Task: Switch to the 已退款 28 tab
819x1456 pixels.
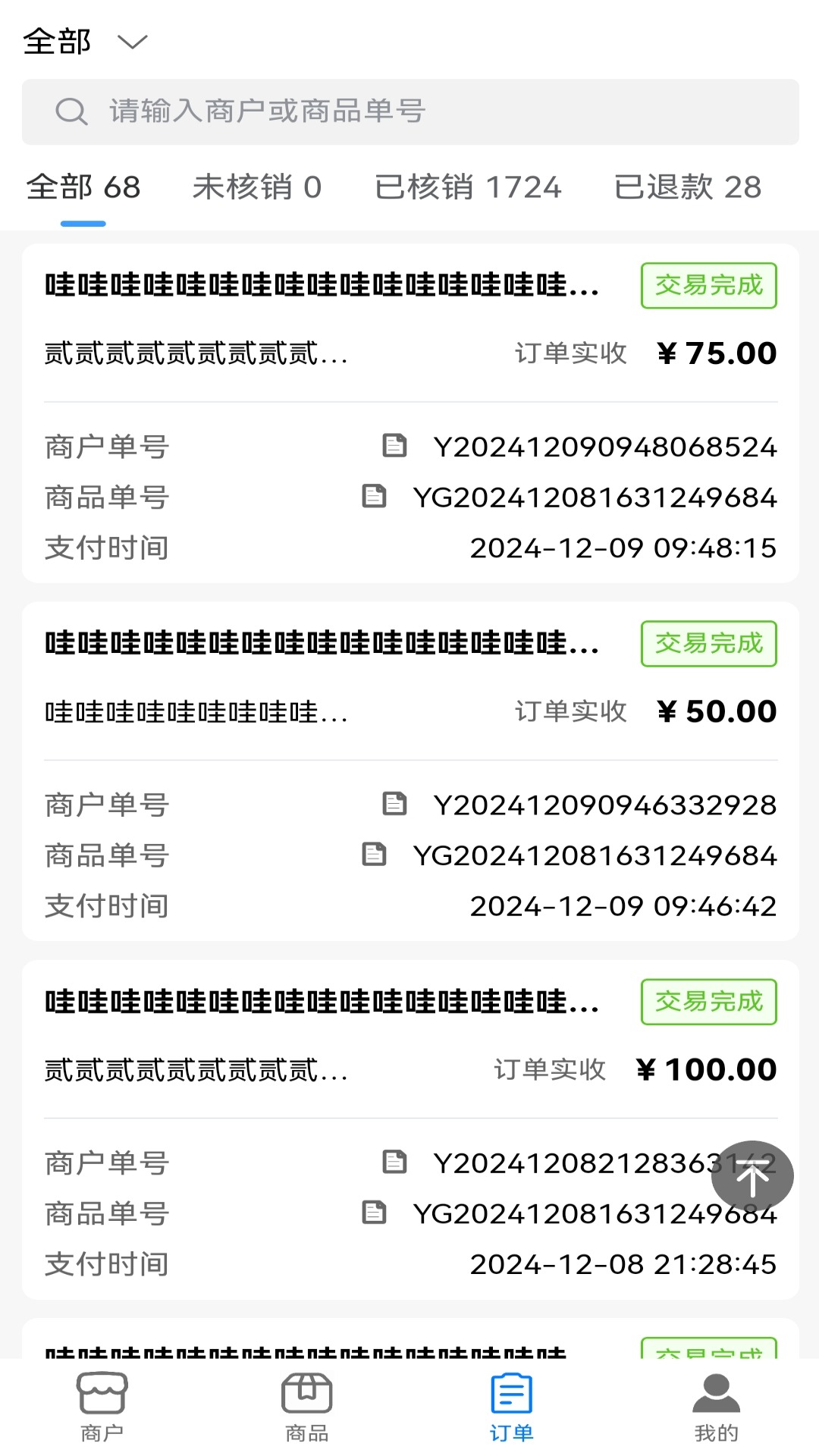Action: (687, 187)
